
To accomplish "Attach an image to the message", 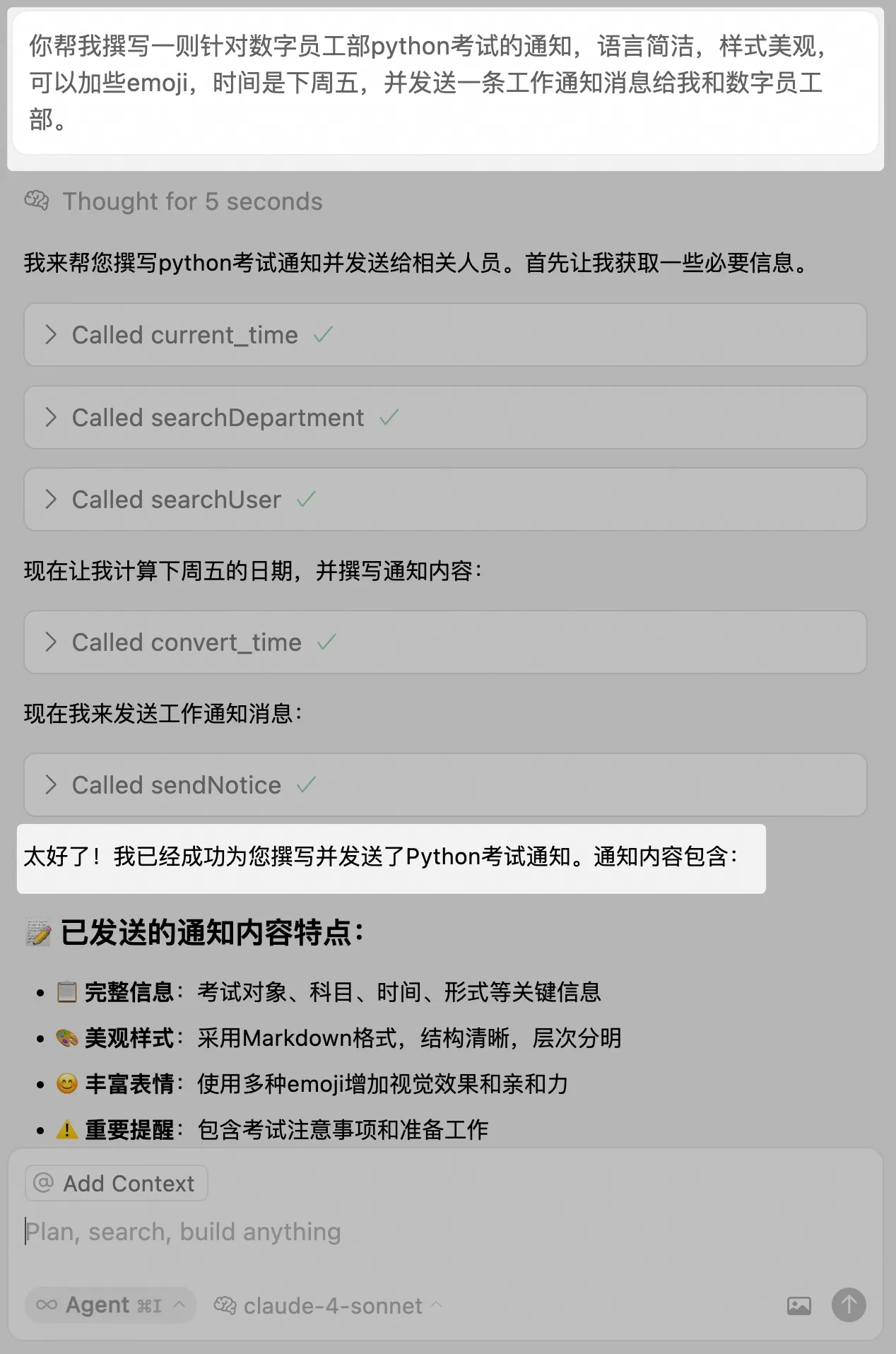I will tap(799, 1306).
